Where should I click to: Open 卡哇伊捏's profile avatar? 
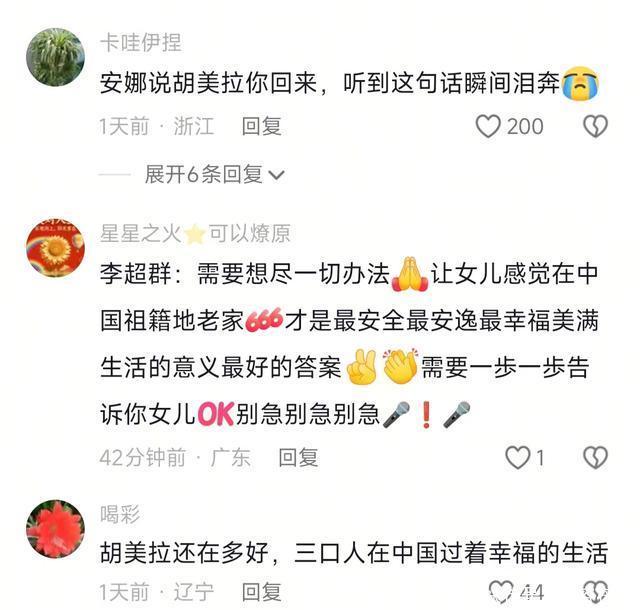(x=55, y=56)
